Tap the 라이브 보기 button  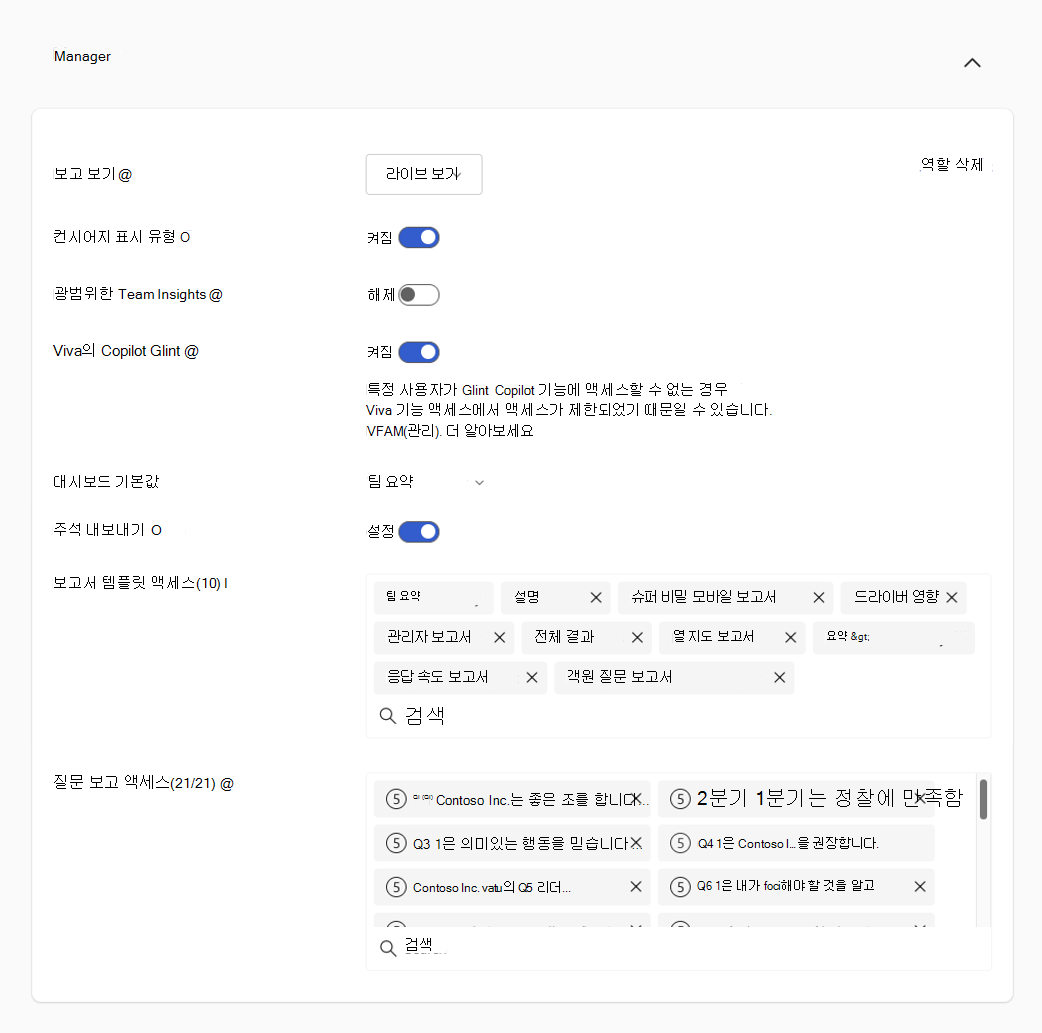click(424, 174)
